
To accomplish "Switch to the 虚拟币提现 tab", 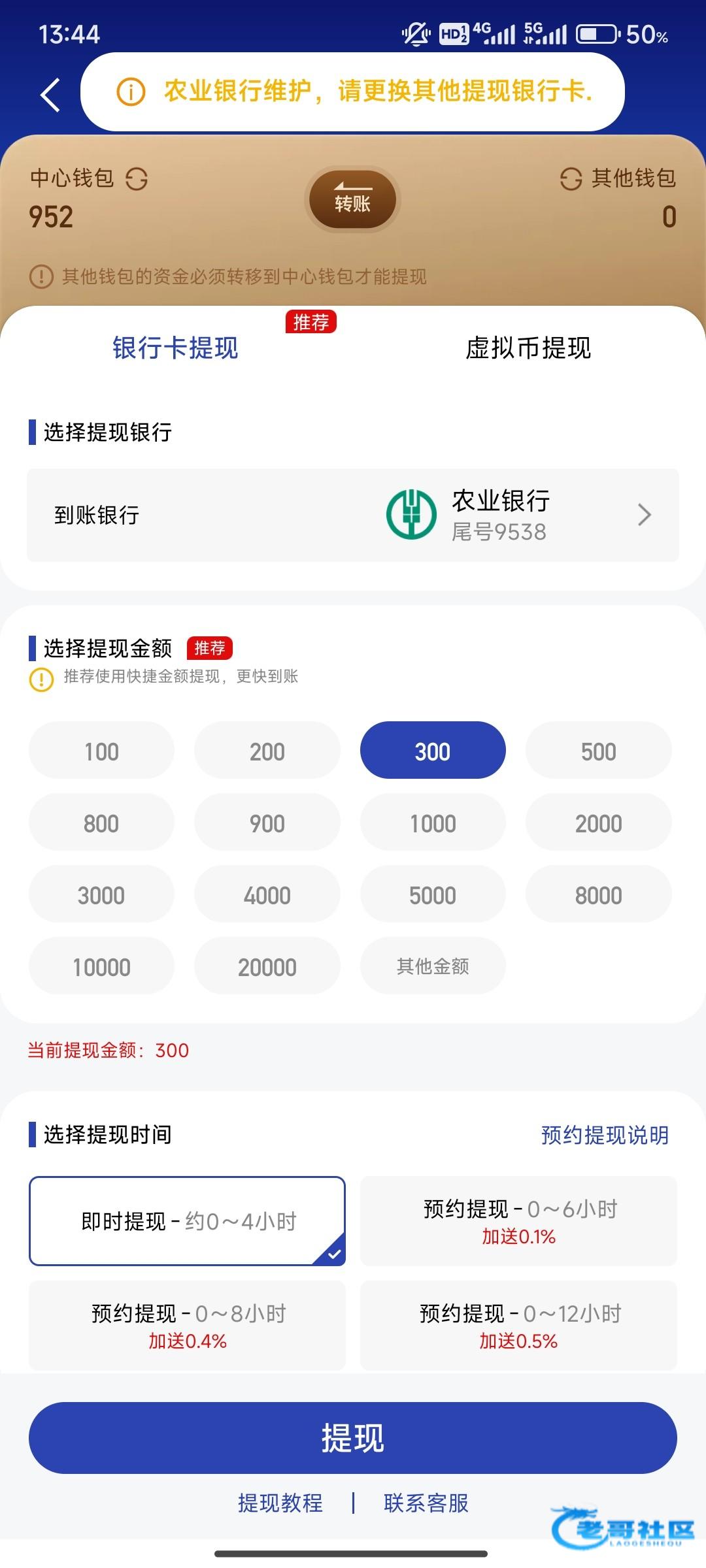I will coord(528,348).
